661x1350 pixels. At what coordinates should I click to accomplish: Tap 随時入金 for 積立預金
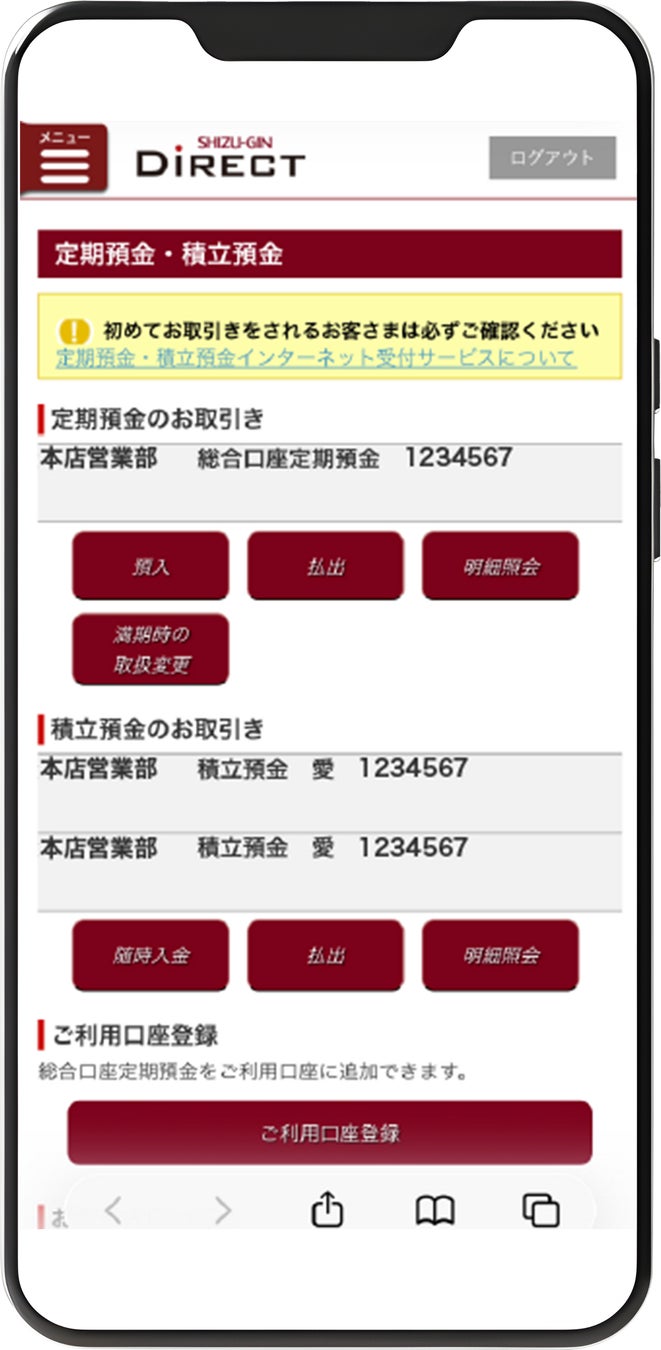(150, 955)
